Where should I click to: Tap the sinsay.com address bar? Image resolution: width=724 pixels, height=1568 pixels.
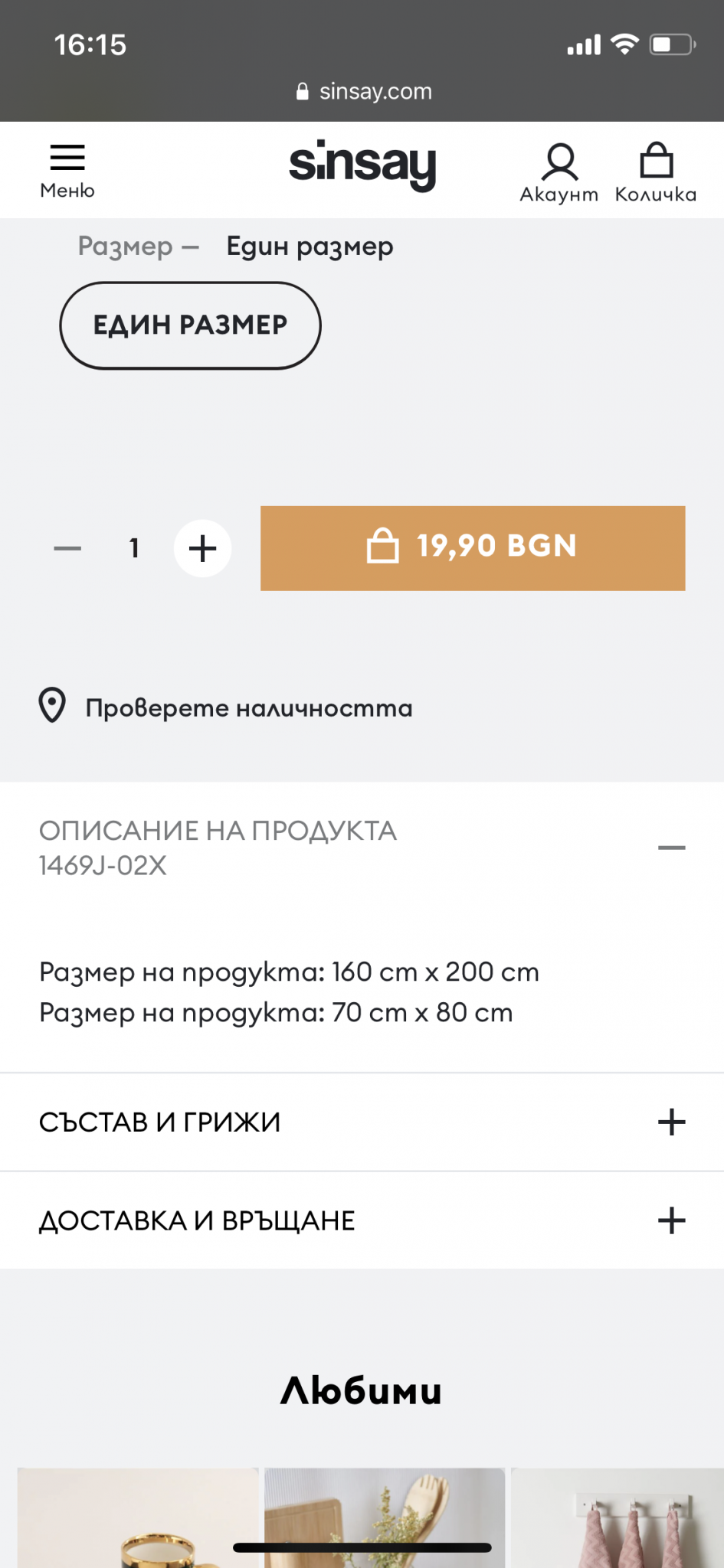click(365, 92)
